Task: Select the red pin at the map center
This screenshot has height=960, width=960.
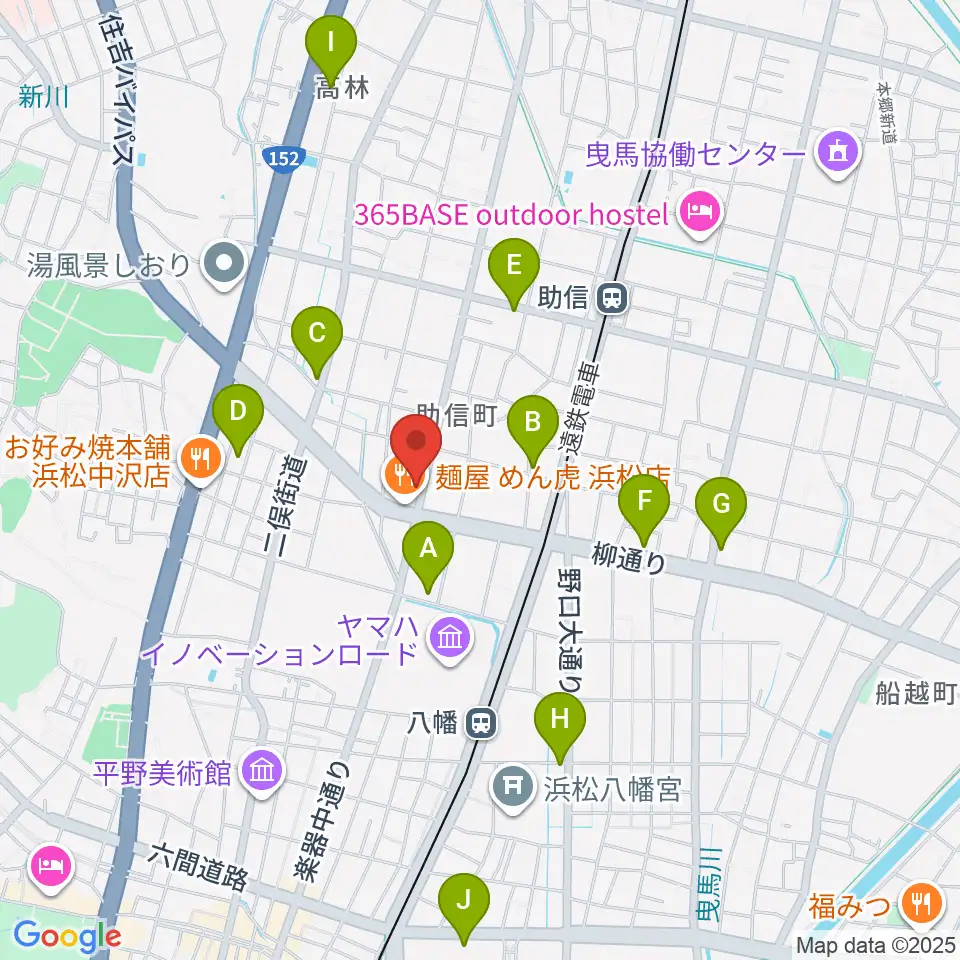Action: pyautogui.click(x=415, y=445)
